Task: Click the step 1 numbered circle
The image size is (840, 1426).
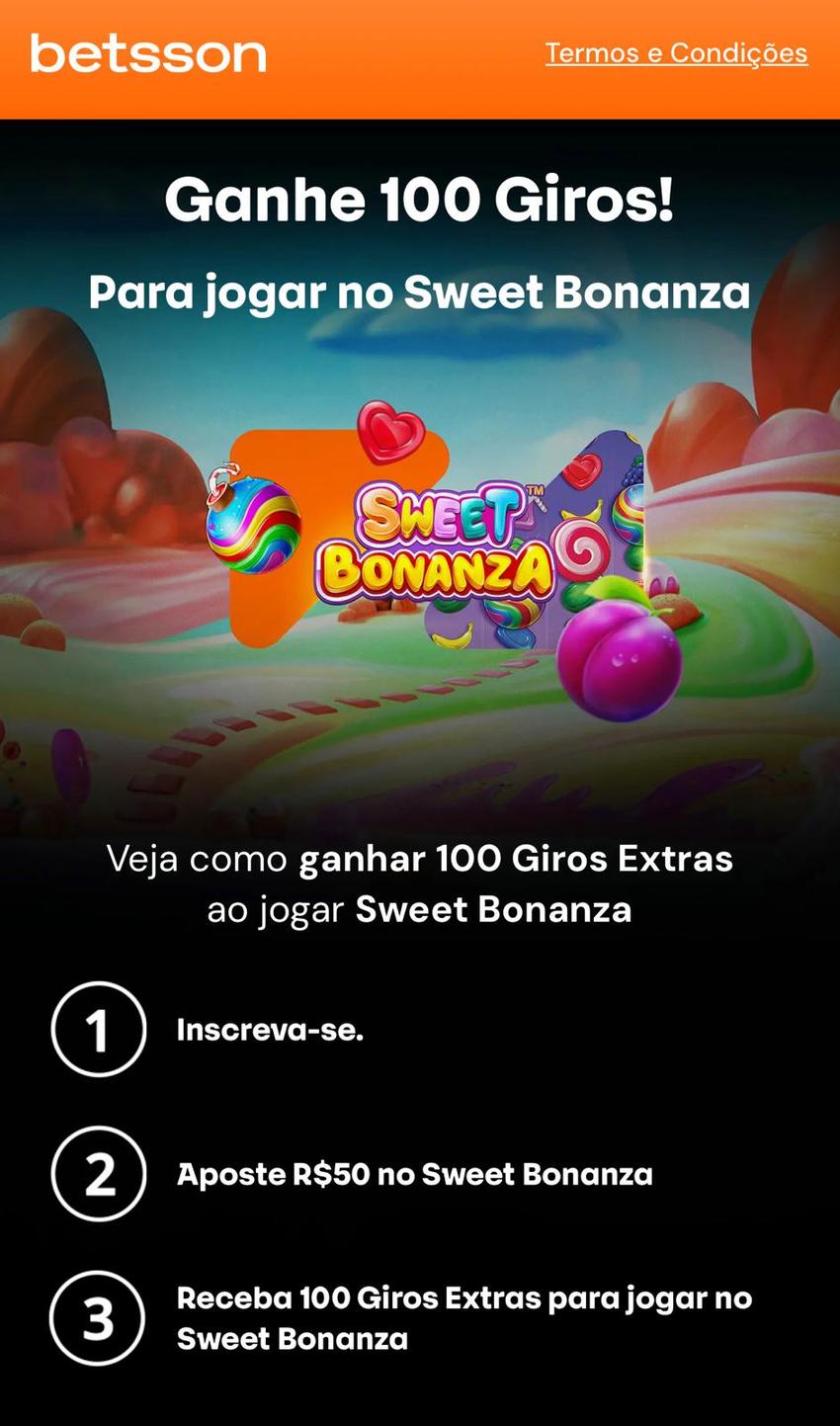Action: coord(98,1031)
